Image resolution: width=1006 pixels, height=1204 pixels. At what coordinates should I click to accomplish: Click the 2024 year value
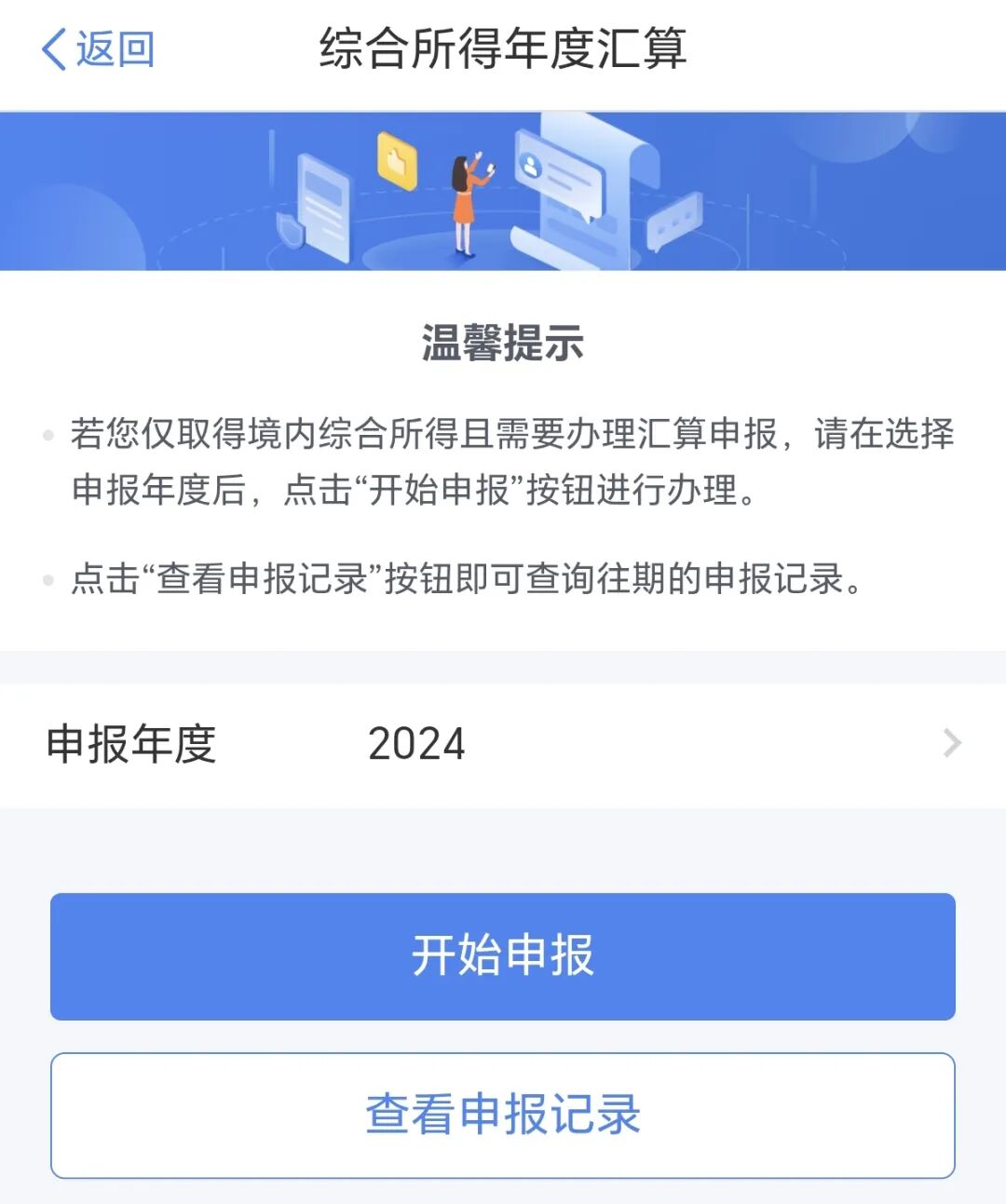(x=418, y=744)
